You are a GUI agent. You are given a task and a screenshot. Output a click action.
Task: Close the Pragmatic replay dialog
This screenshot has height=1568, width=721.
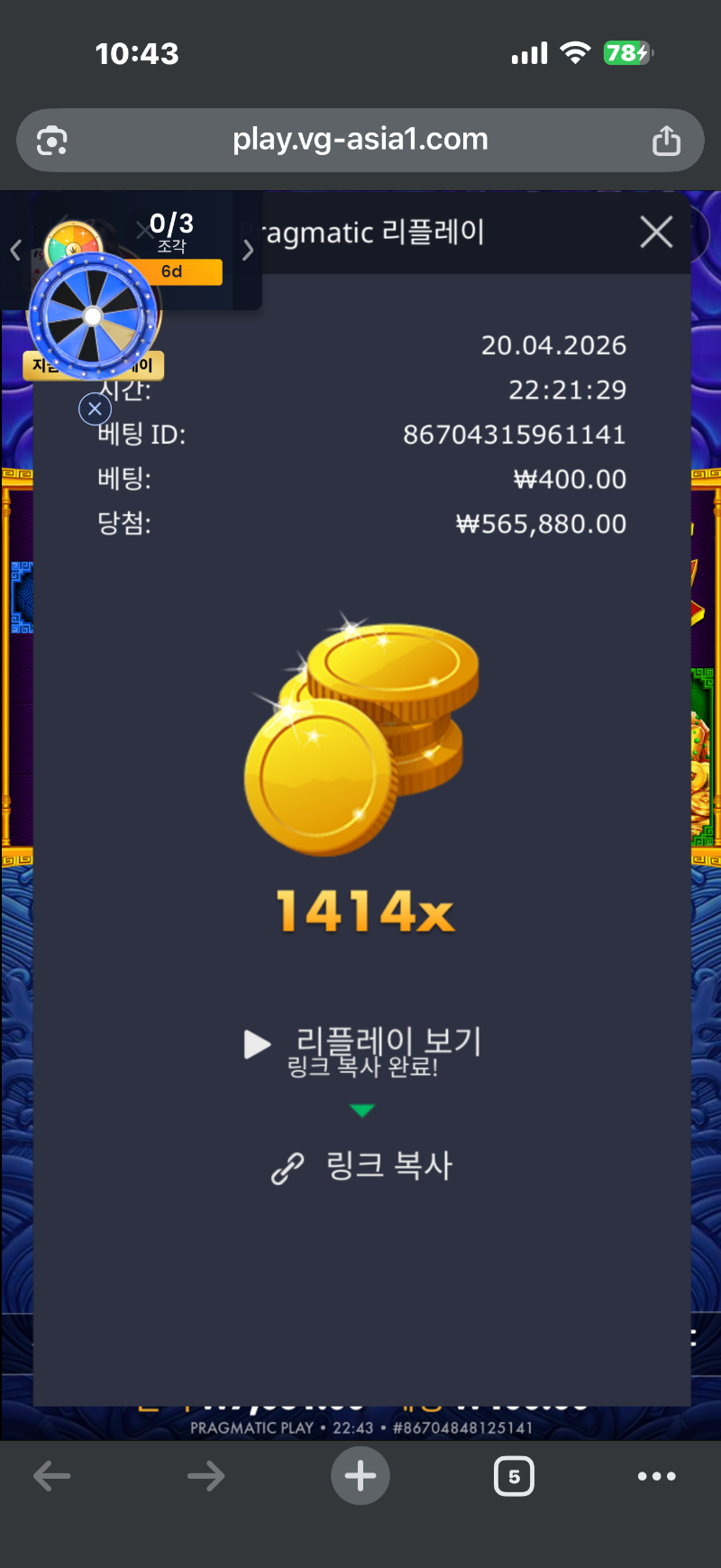[x=656, y=232]
